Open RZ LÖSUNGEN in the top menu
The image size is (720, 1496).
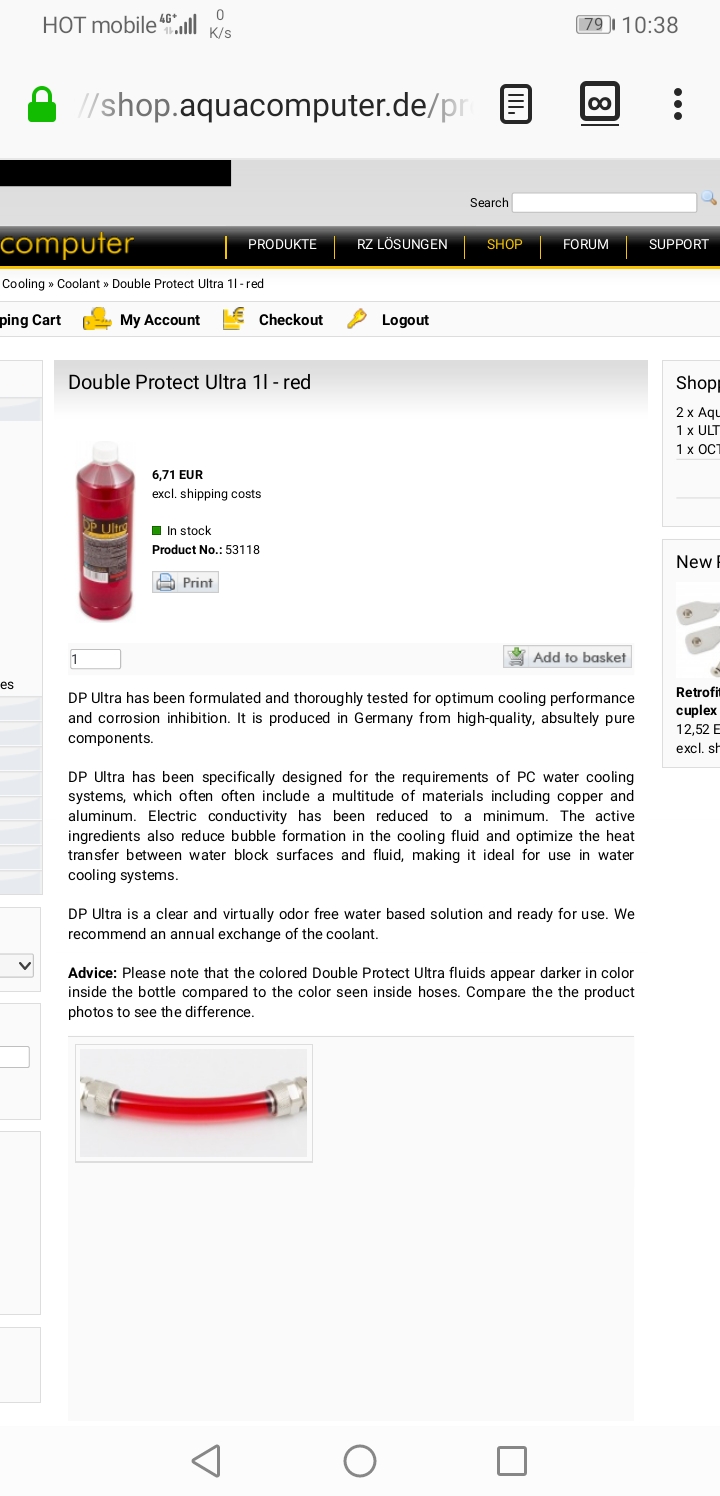click(x=402, y=245)
